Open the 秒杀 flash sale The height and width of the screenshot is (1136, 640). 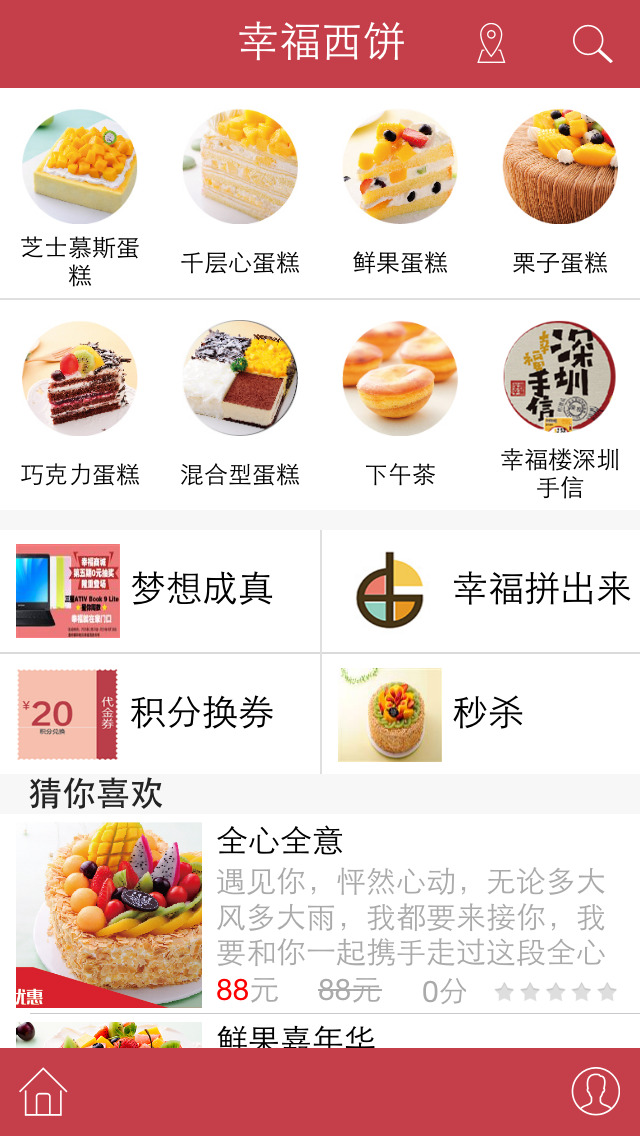pos(481,713)
